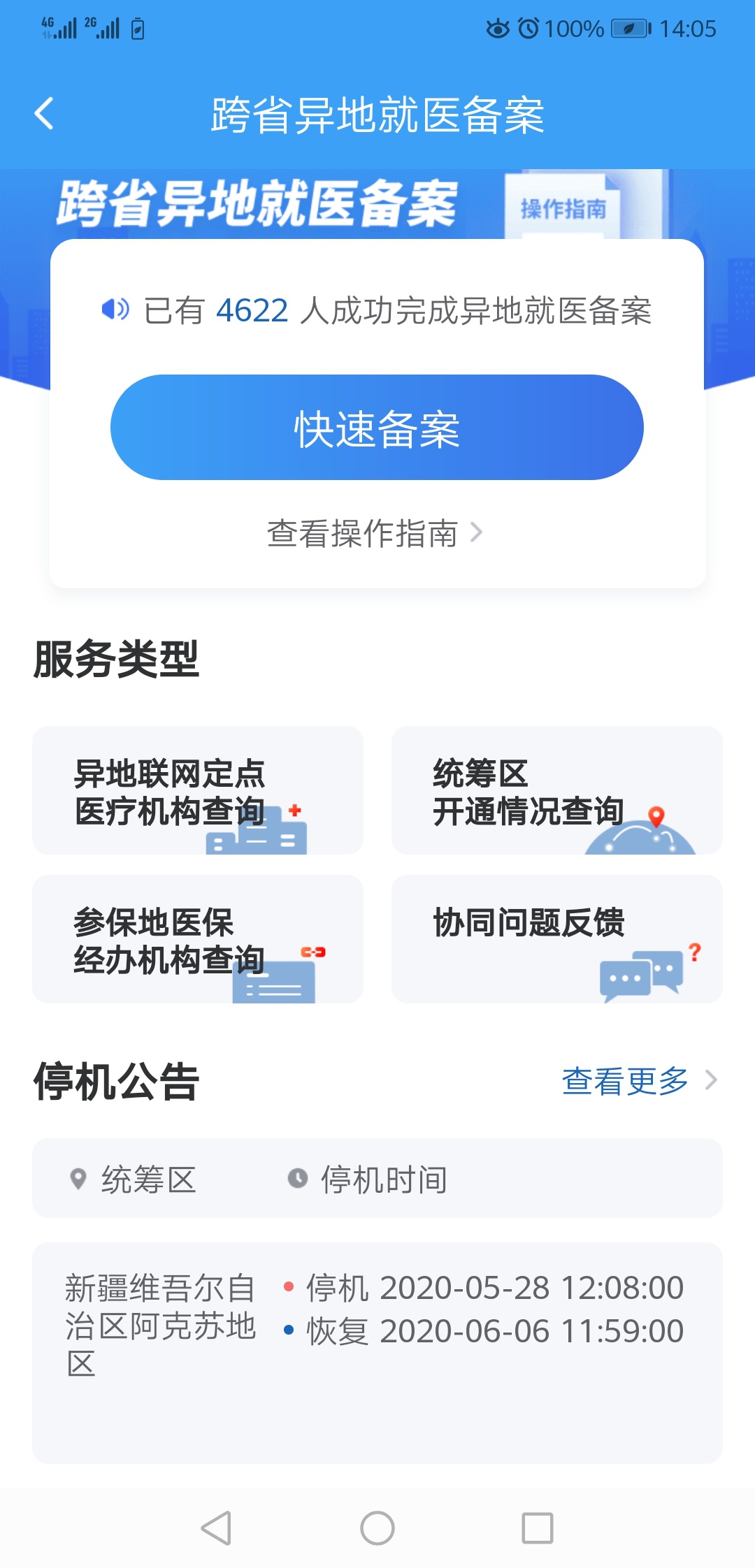Open 统筹区开通情况查询
Image resolution: width=755 pixels, height=1568 pixels.
click(x=556, y=790)
